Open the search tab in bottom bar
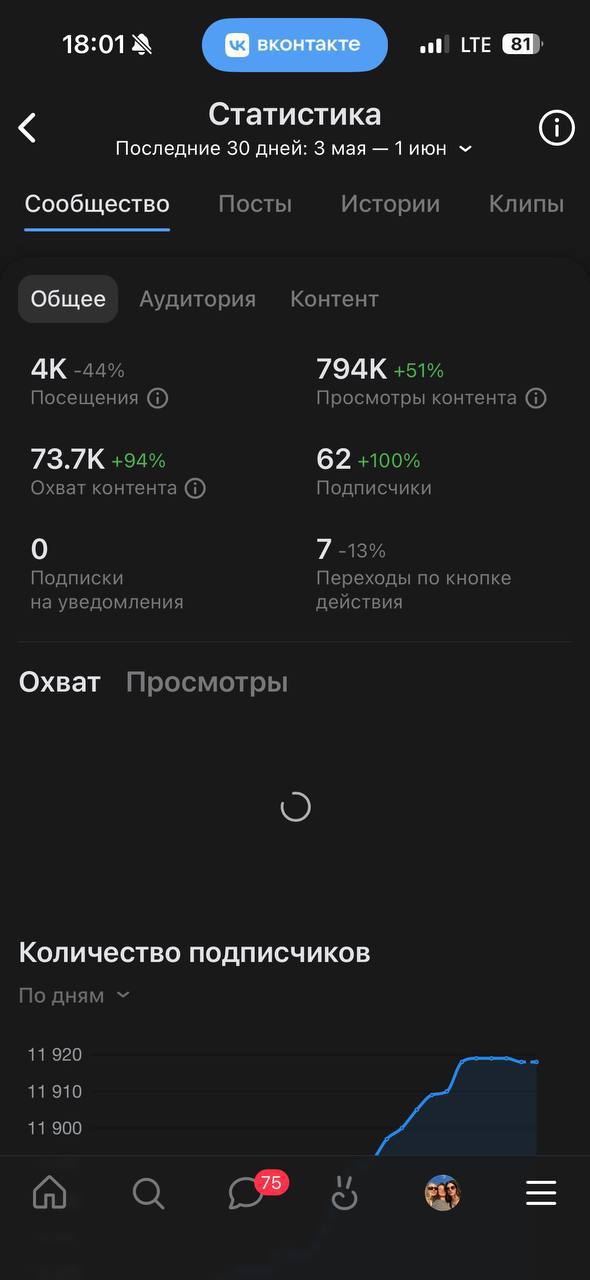The height and width of the screenshot is (1280, 590). tap(148, 1193)
